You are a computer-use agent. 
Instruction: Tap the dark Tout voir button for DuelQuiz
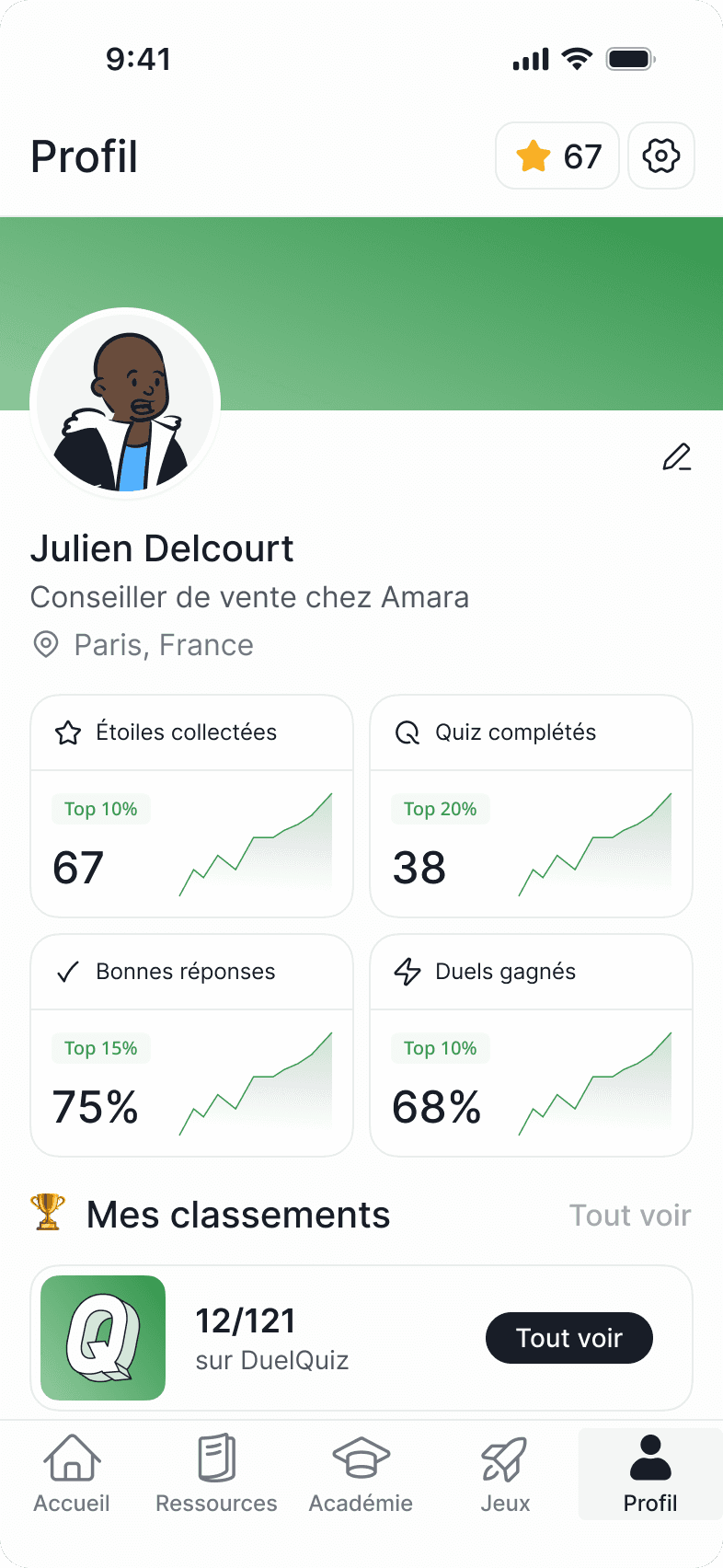point(569,1338)
